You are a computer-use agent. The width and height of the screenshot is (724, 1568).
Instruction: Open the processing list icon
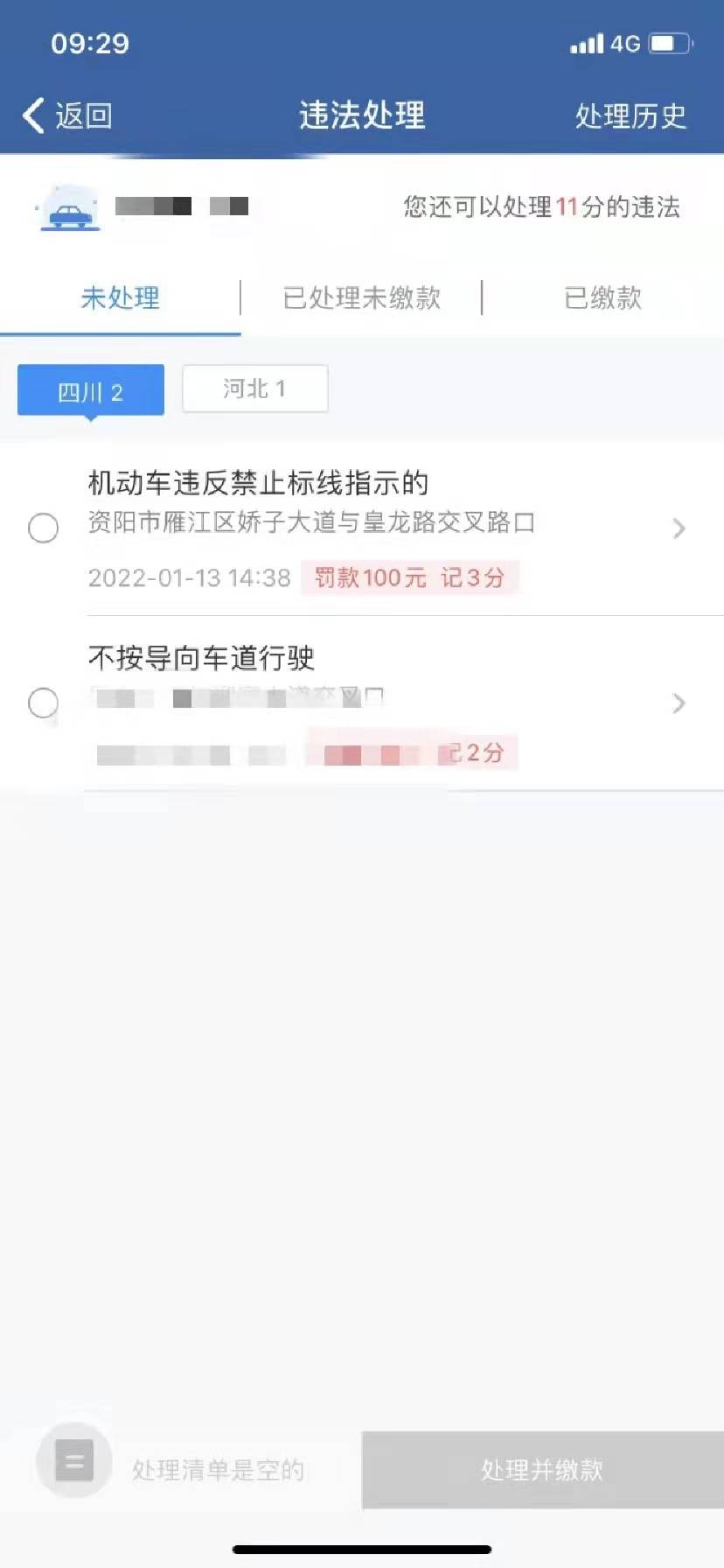(74, 1460)
